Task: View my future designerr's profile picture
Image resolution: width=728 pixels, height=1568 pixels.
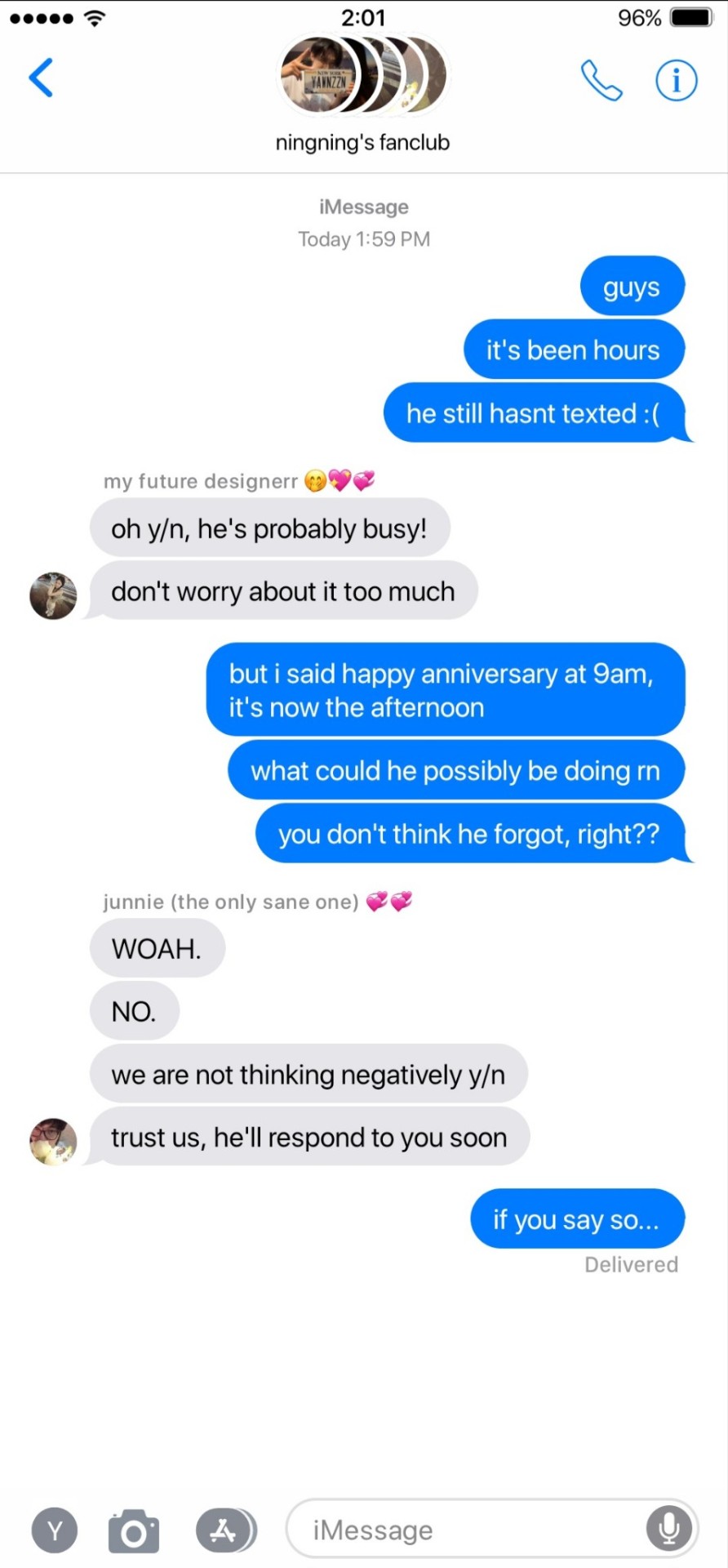Action: click(53, 595)
